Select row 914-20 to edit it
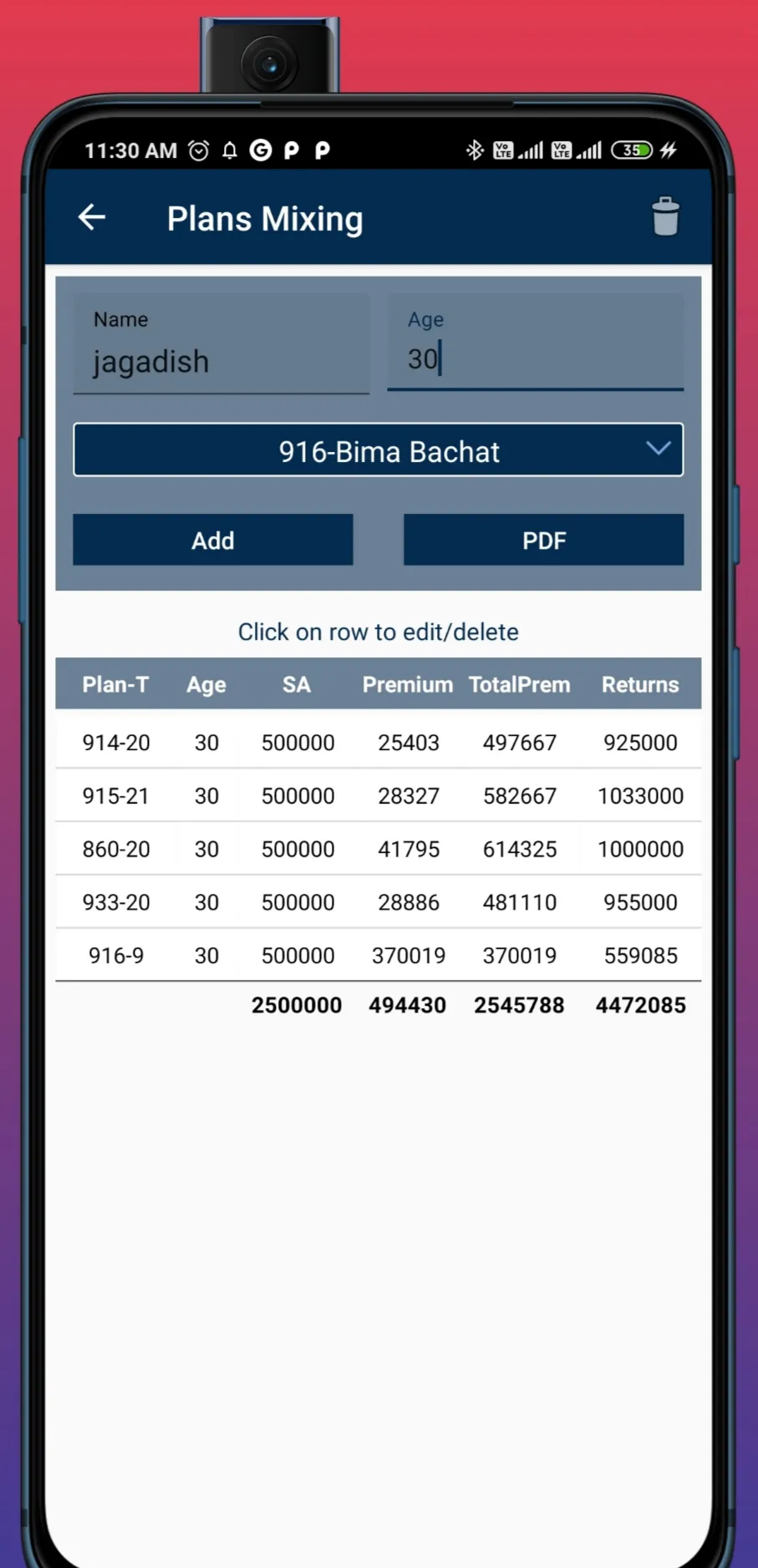The height and width of the screenshot is (1568, 758). click(378, 742)
